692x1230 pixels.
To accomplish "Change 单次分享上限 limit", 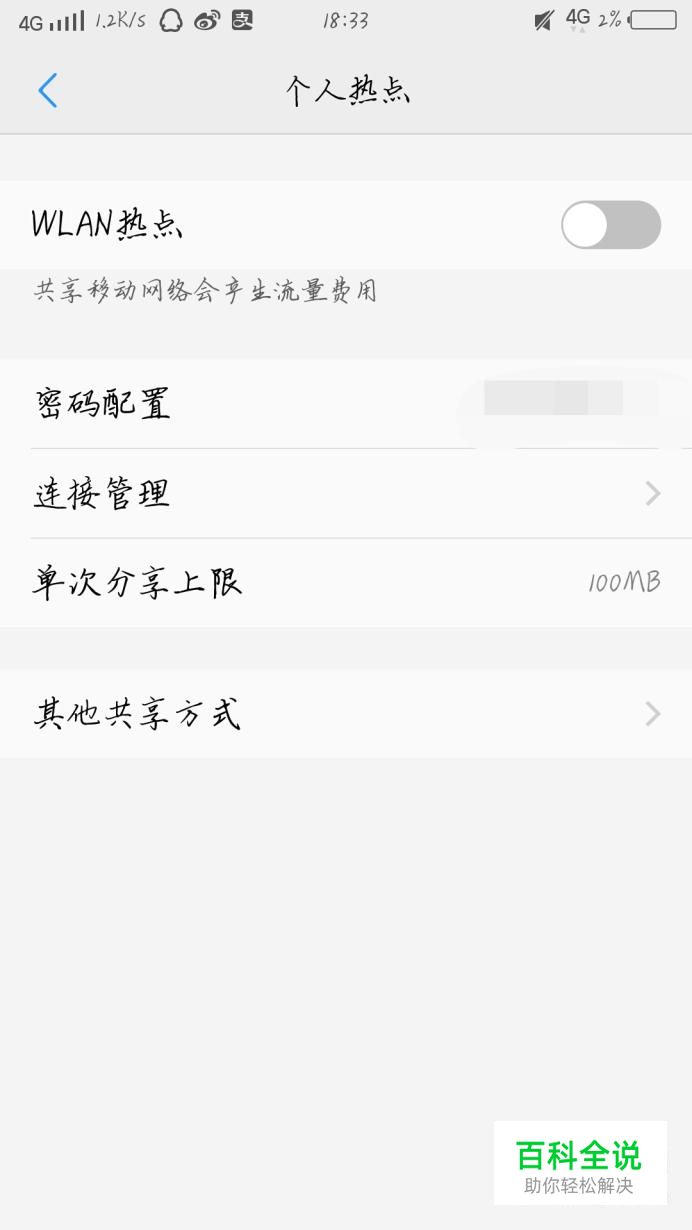I will pos(346,583).
